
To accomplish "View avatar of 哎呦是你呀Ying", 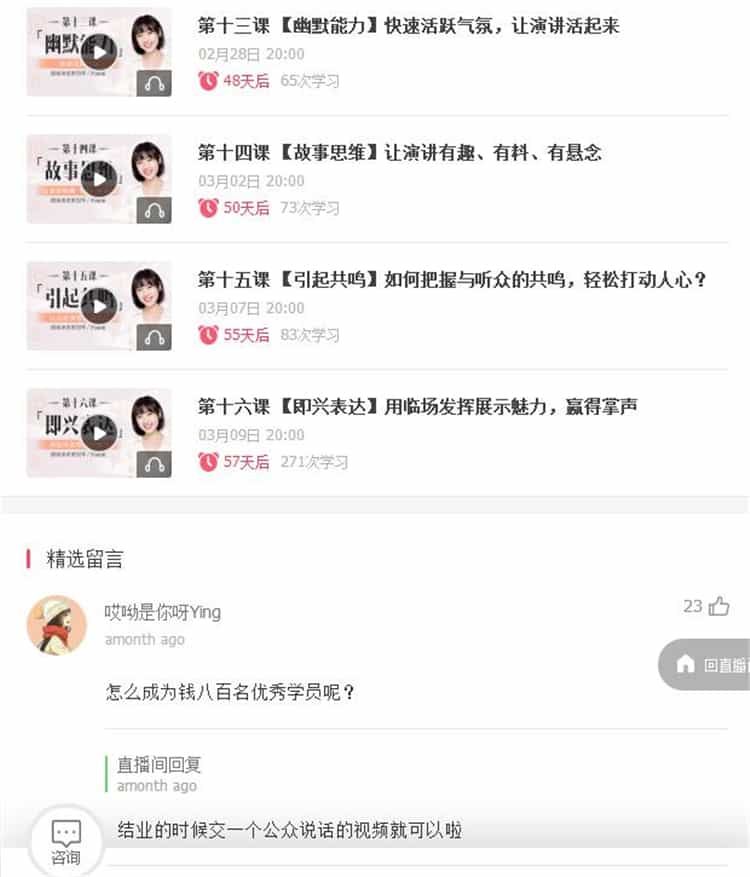I will (x=56, y=625).
